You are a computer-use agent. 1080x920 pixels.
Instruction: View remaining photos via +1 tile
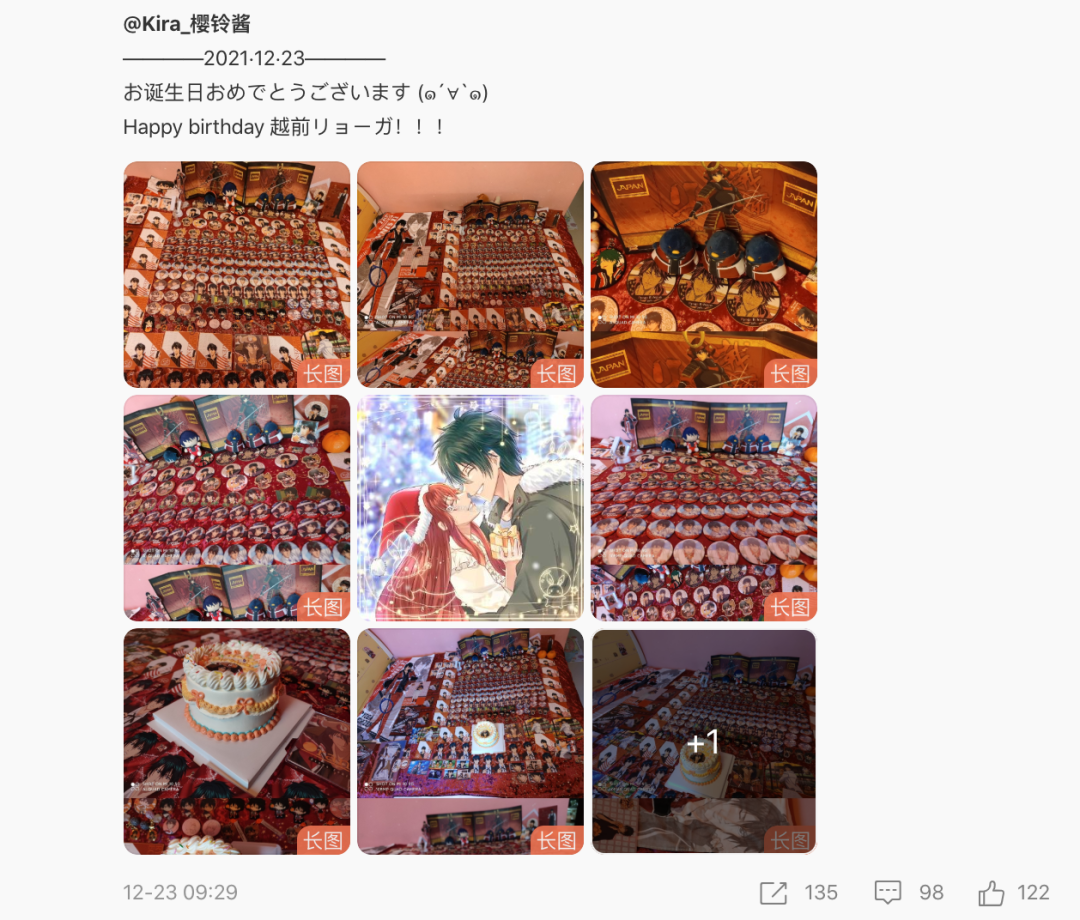704,742
